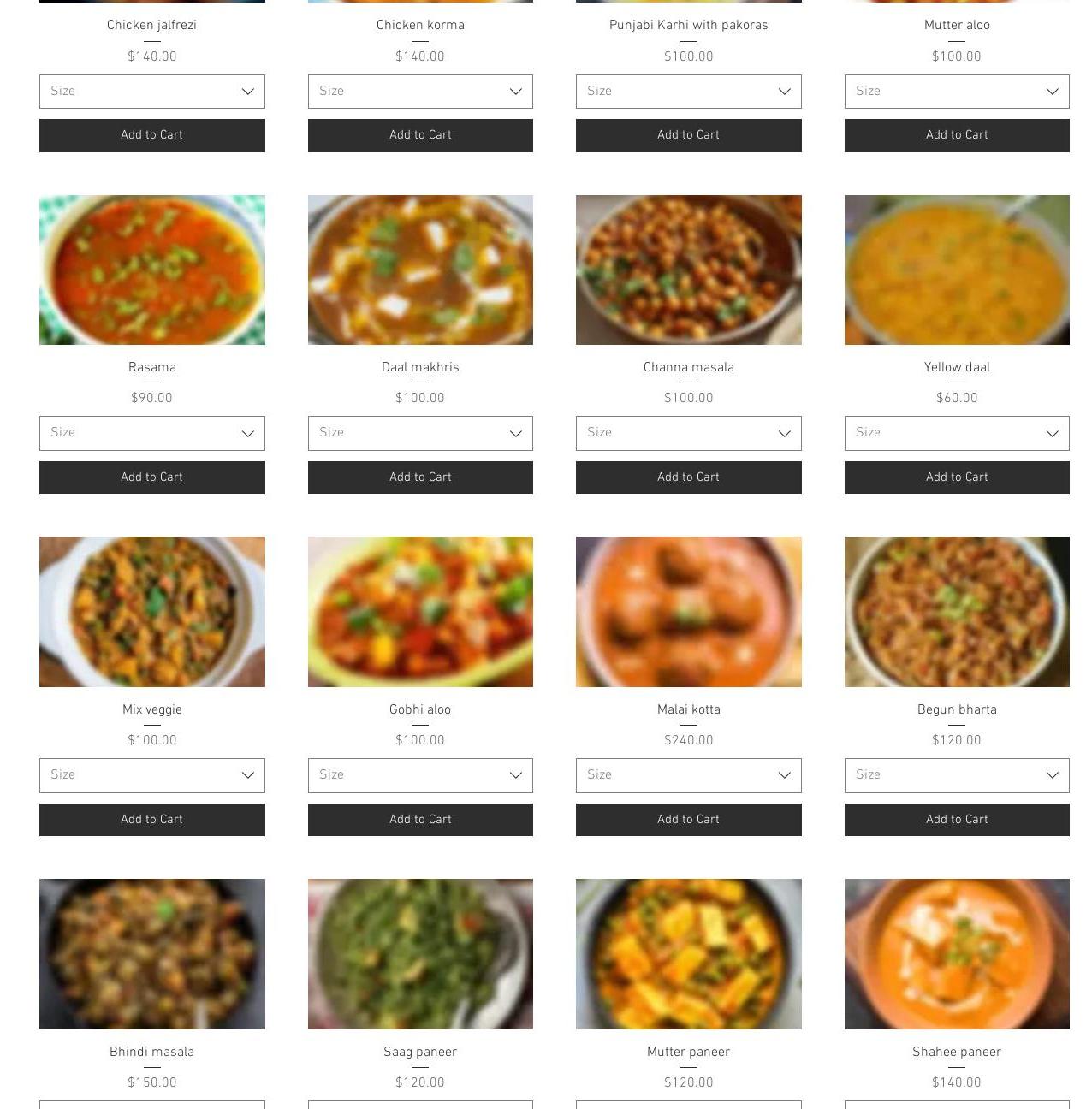Select a size for Mutter aloo
The height and width of the screenshot is (1109, 1092).
(x=957, y=92)
